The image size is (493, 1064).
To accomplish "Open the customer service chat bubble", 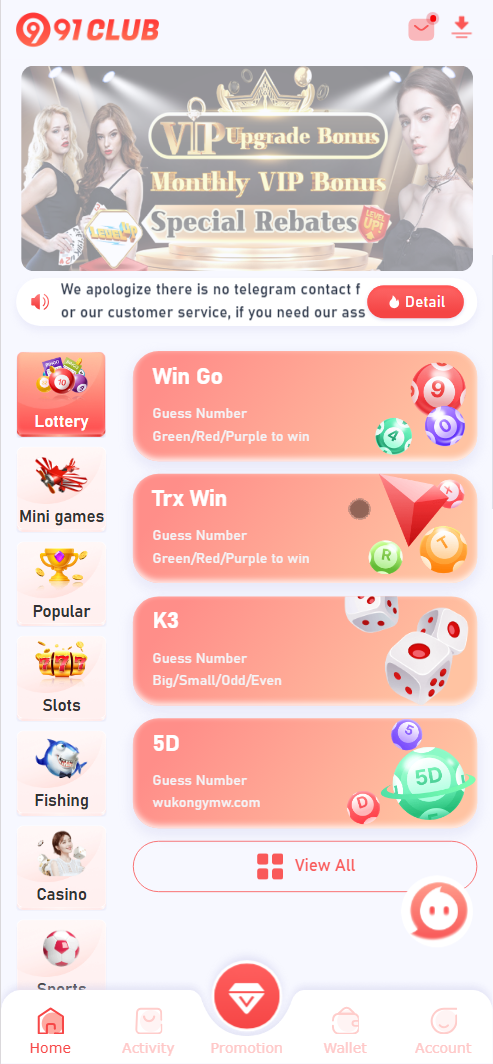I will 436,911.
